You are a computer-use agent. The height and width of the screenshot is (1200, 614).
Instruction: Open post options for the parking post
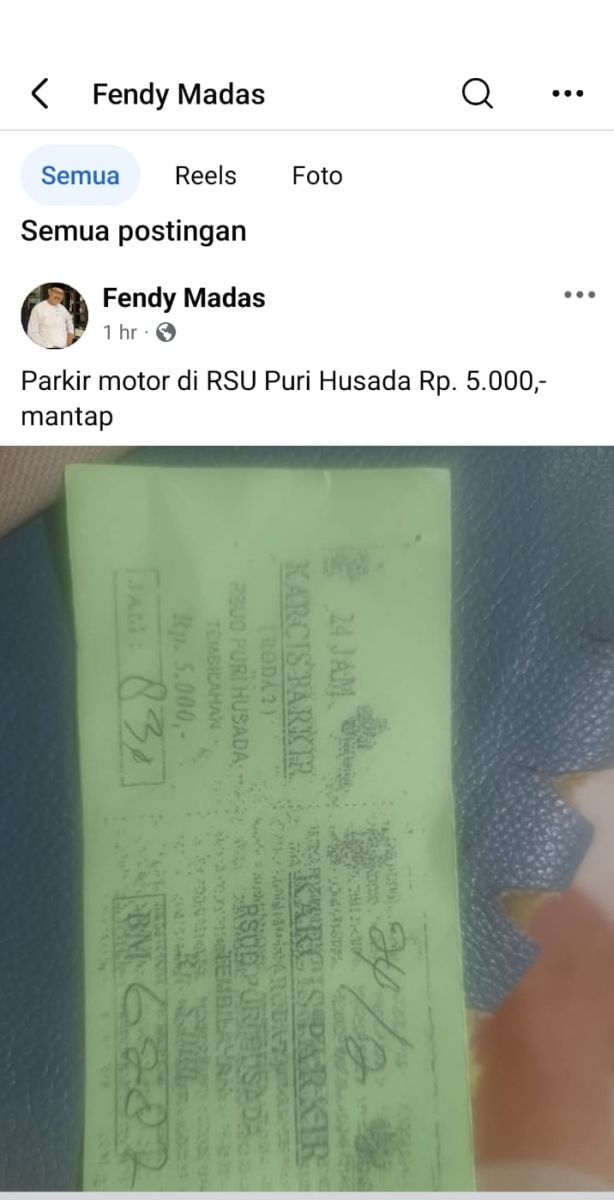(x=579, y=295)
